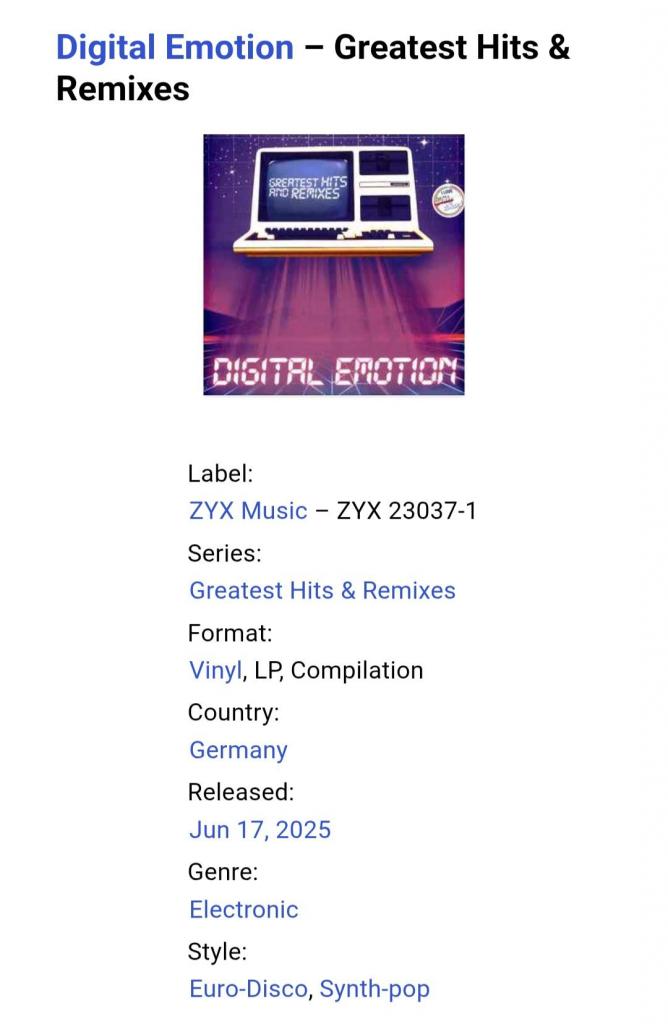Tap the Jun 17, 2025 release date link
This screenshot has height=1024, width=668.
[260, 830]
